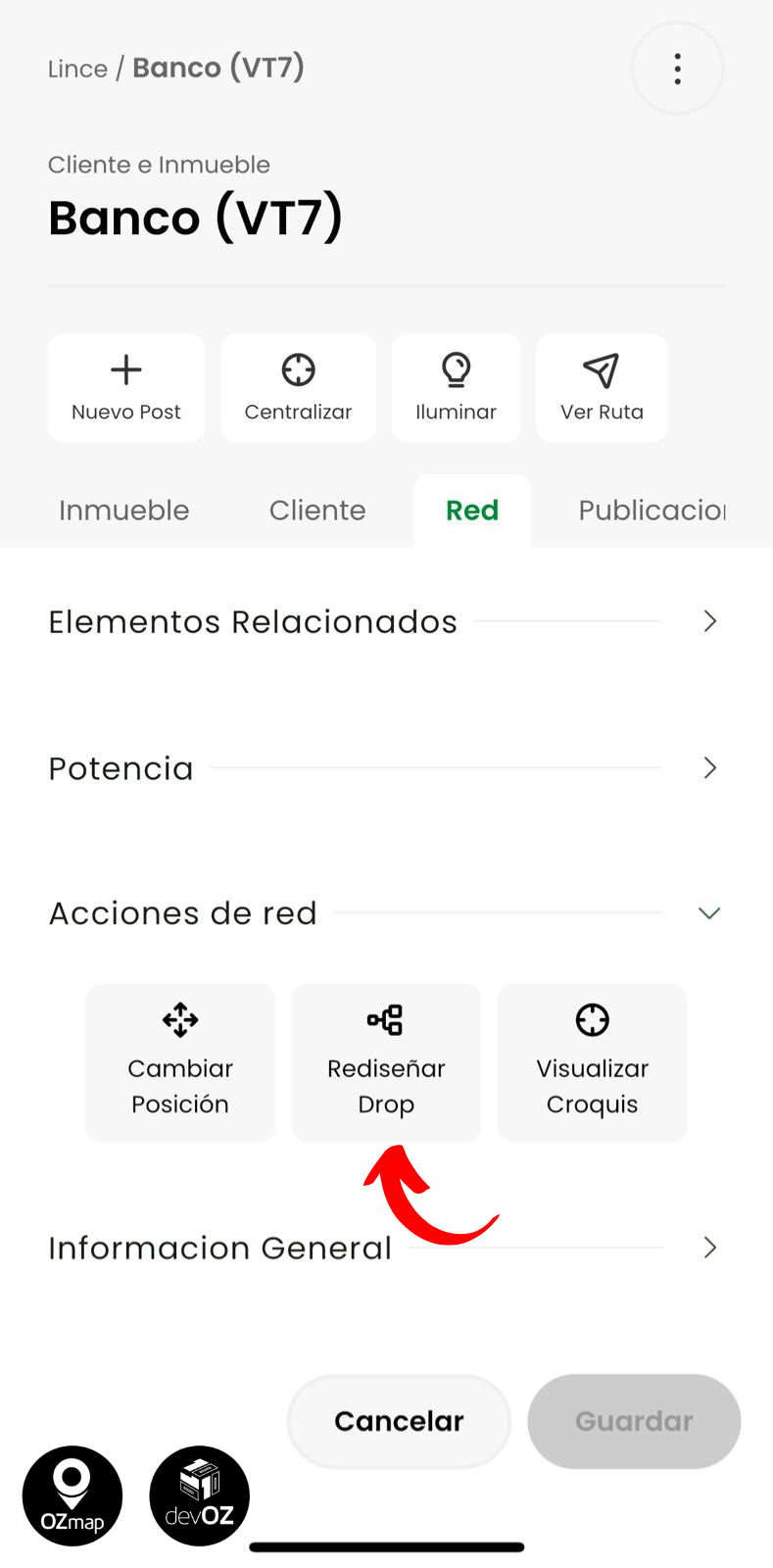
Task: Tap Rediseñar Drop
Action: point(386,1063)
